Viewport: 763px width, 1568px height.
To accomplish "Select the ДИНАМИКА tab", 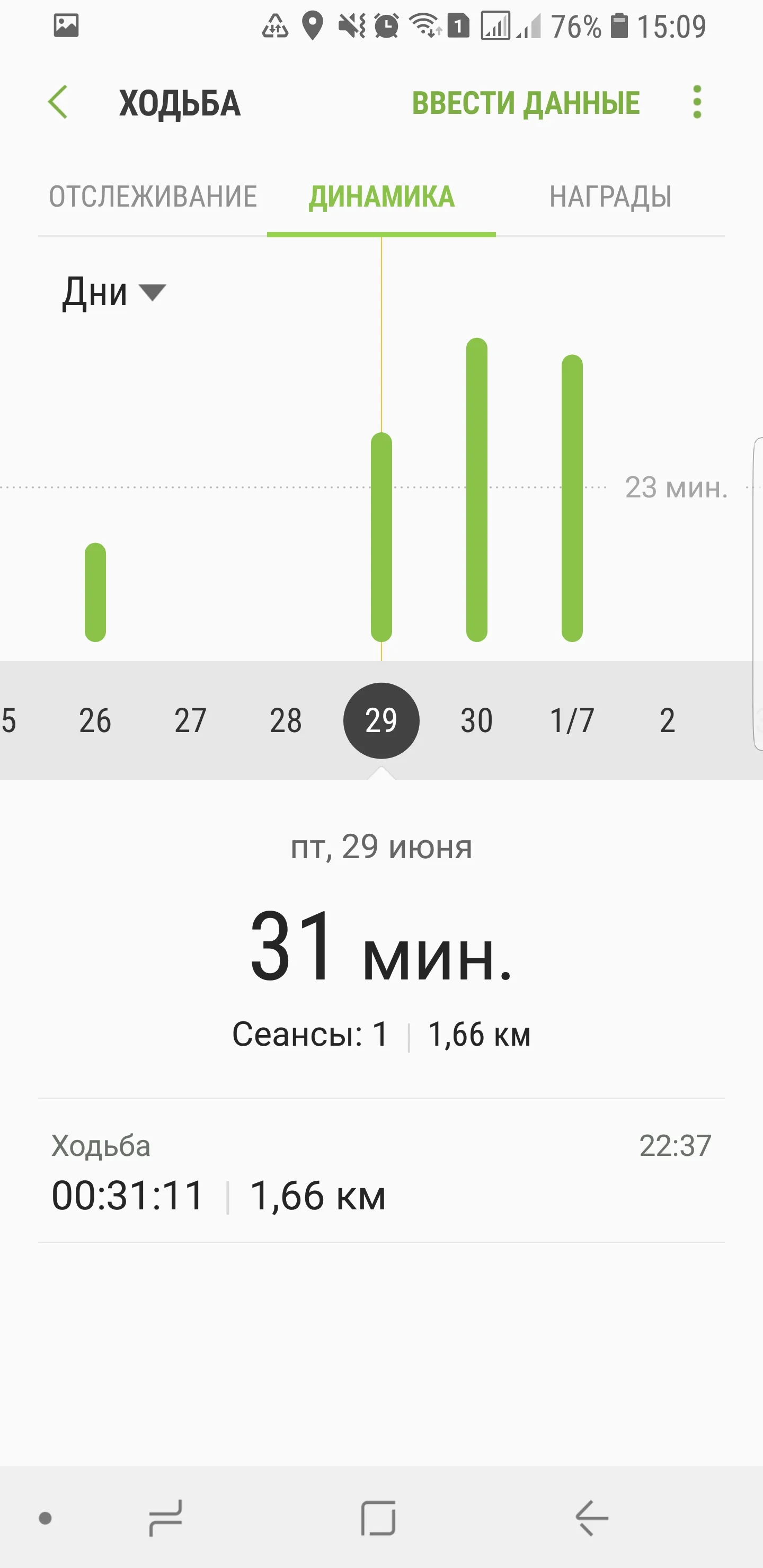I will coord(381,197).
